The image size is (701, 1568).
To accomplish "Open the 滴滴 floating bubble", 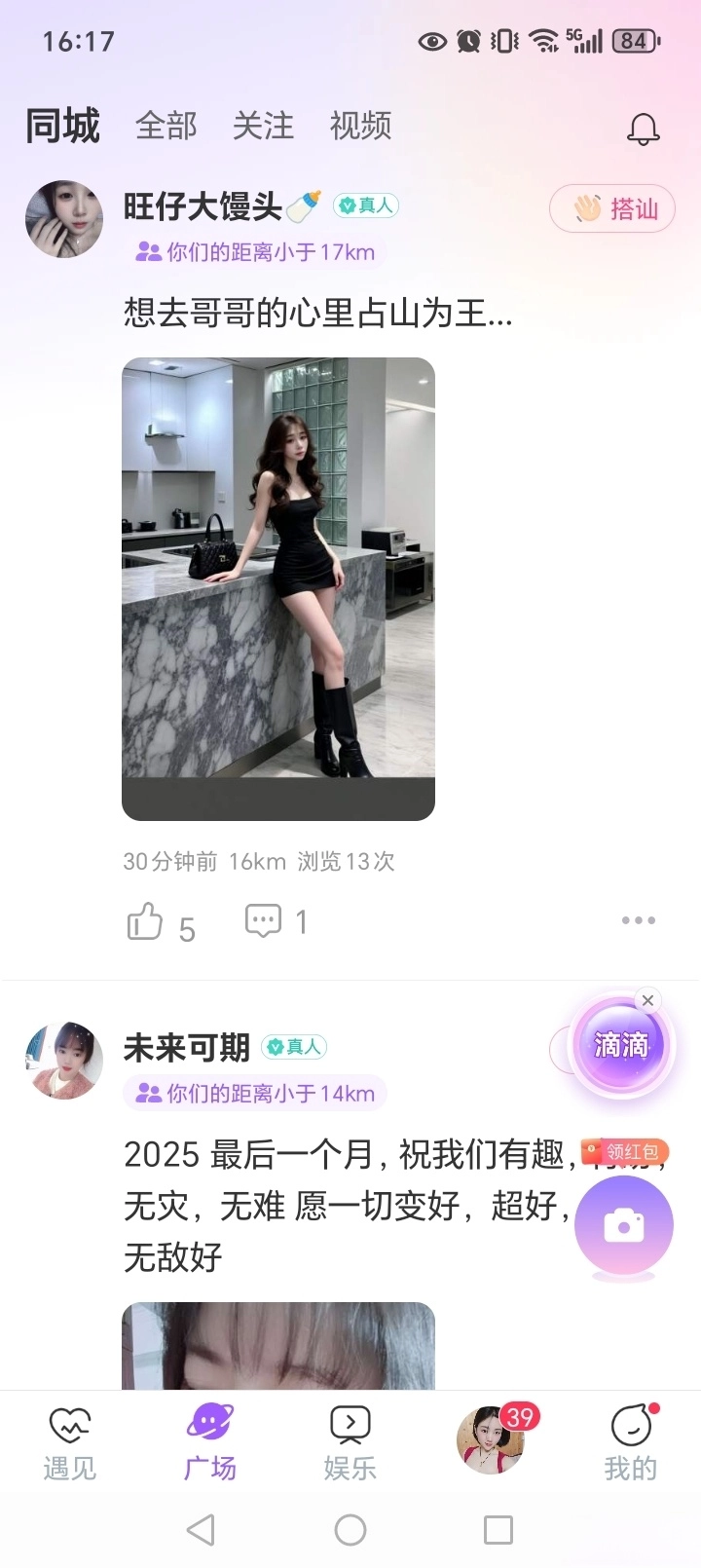I will point(621,1044).
